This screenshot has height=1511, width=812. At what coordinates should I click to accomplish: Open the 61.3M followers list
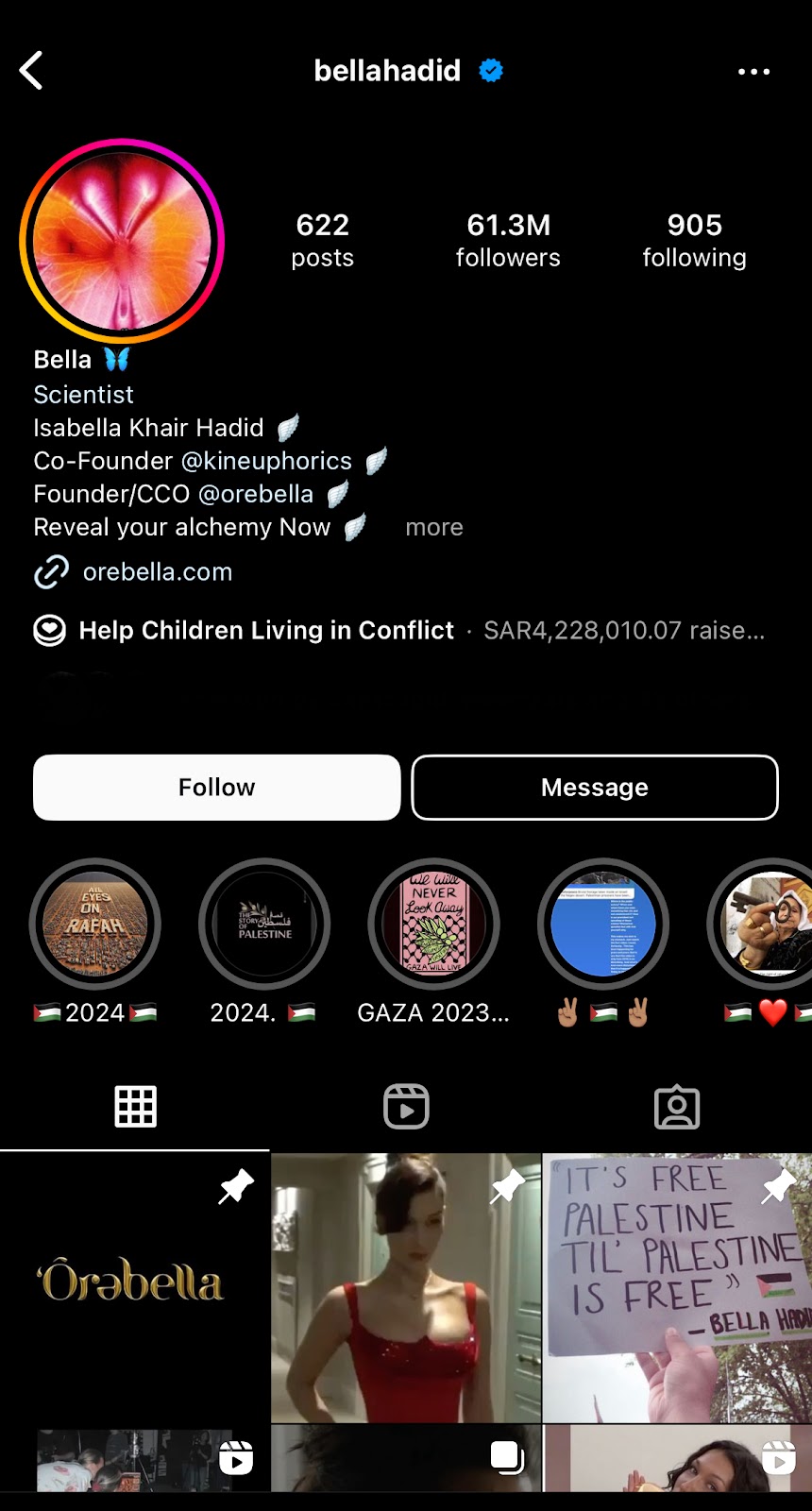click(508, 240)
